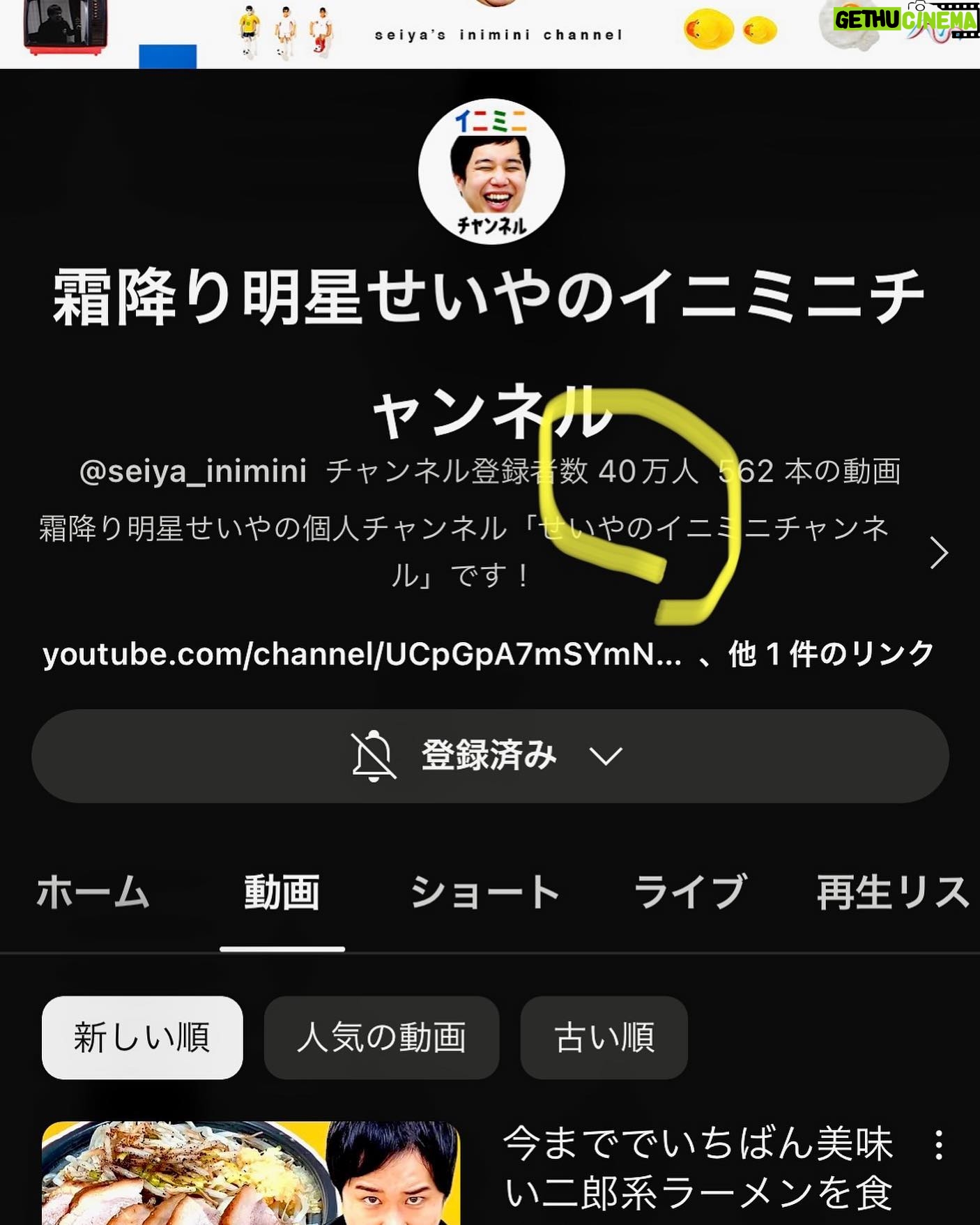
Task: Open overflow menu for the ramen video
Action: click(939, 1145)
